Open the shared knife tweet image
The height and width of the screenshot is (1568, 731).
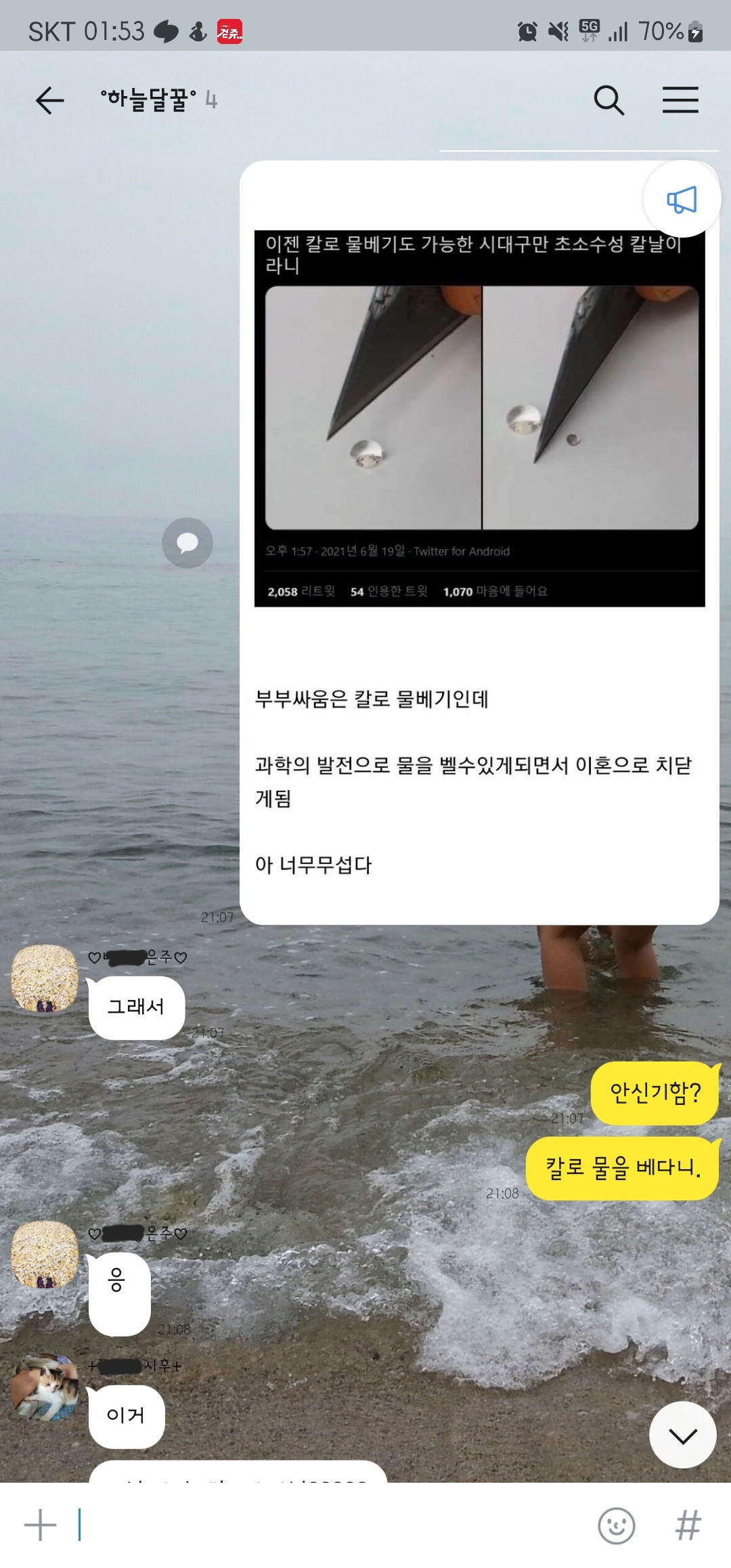coord(480,418)
